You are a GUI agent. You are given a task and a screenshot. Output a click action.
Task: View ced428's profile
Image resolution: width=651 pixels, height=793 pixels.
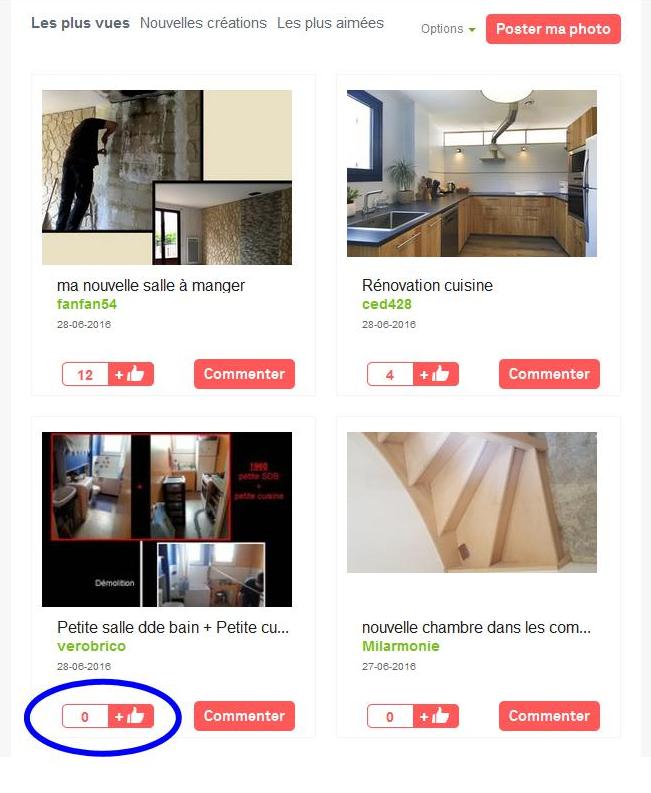[386, 304]
